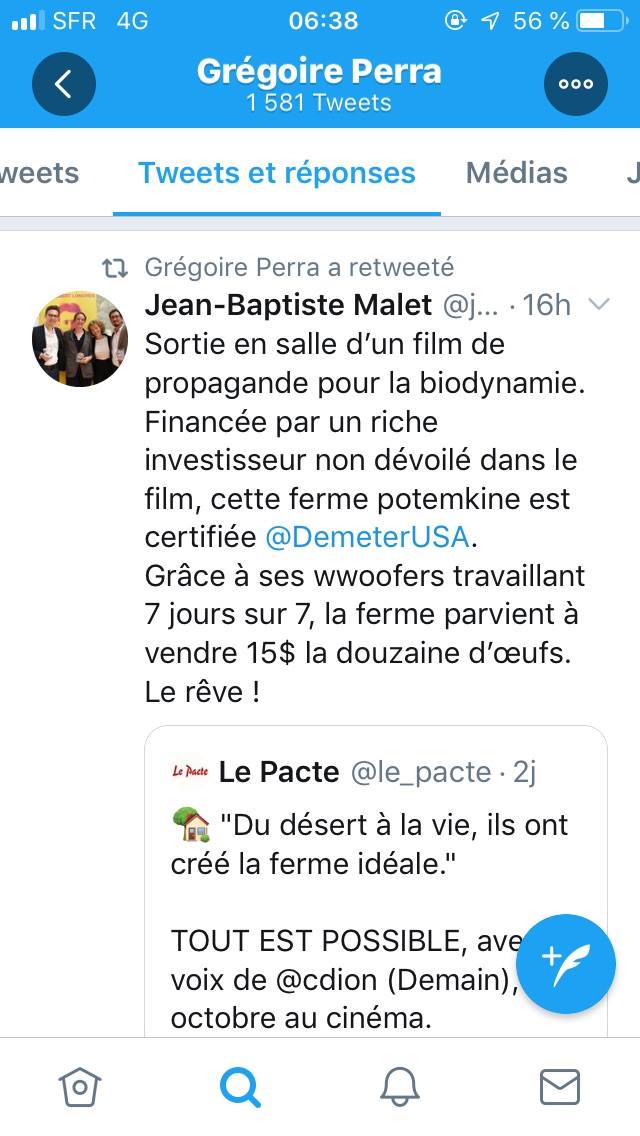The image size is (640, 1136).
Task: Open direct messages envelope tab
Action: (x=560, y=1086)
